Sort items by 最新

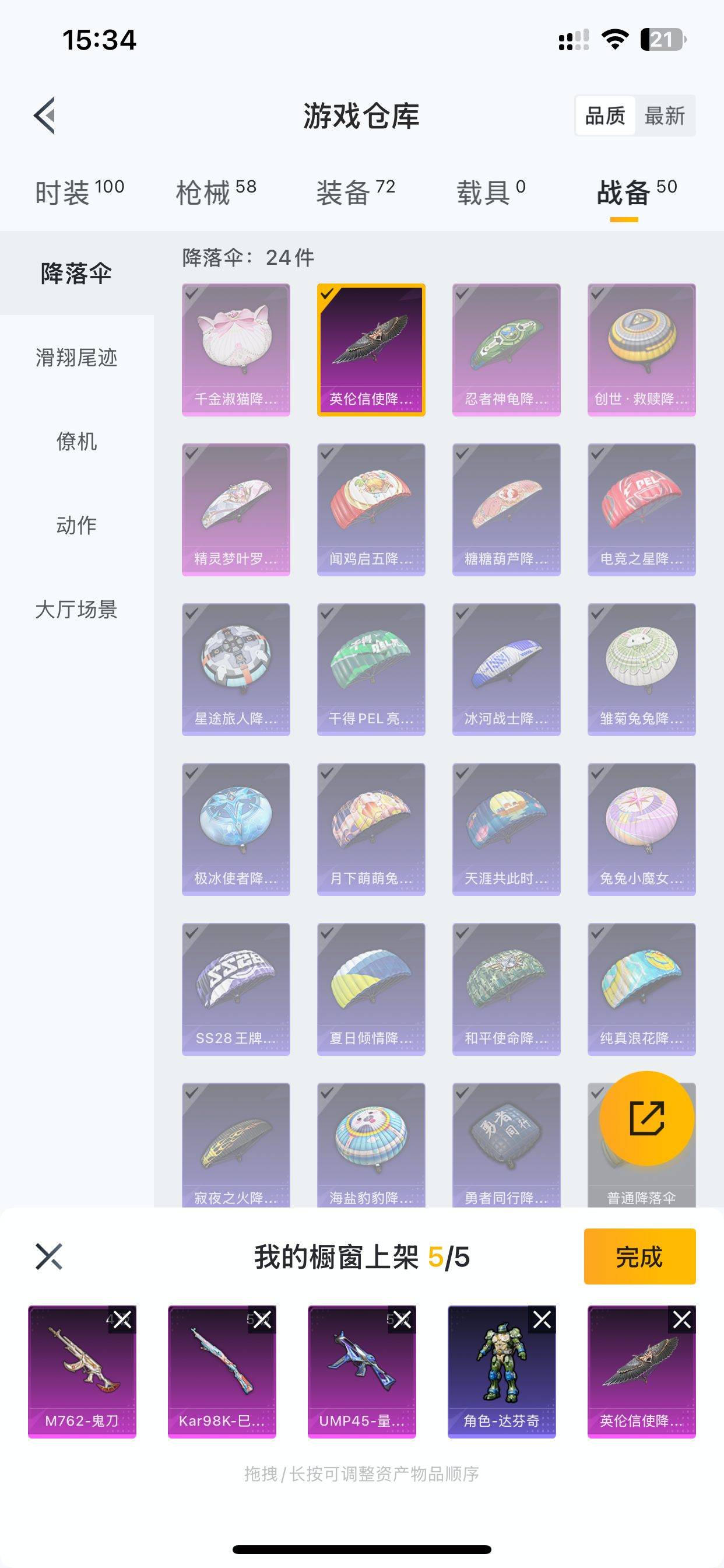pyautogui.click(x=665, y=116)
